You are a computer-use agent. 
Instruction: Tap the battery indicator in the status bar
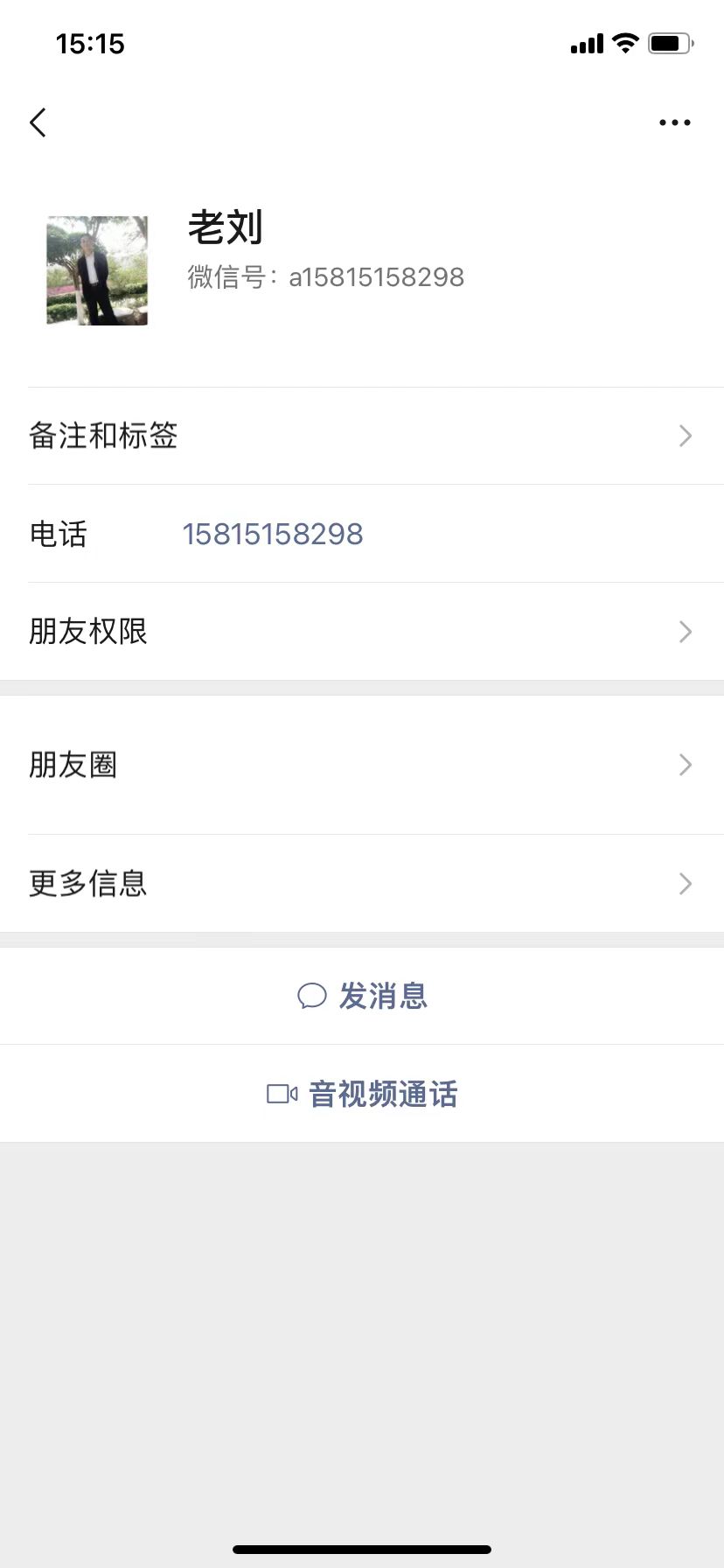[x=671, y=43]
